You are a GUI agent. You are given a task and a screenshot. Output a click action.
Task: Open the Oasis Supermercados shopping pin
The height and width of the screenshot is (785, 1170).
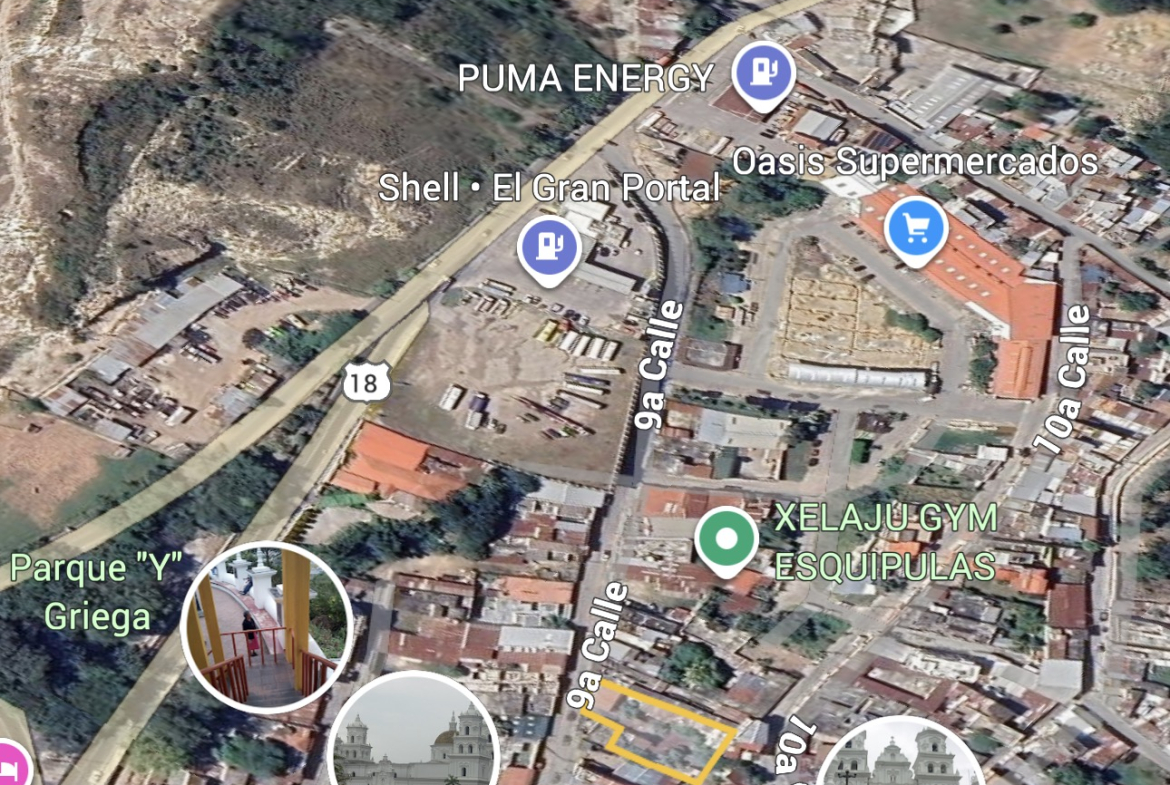point(915,227)
